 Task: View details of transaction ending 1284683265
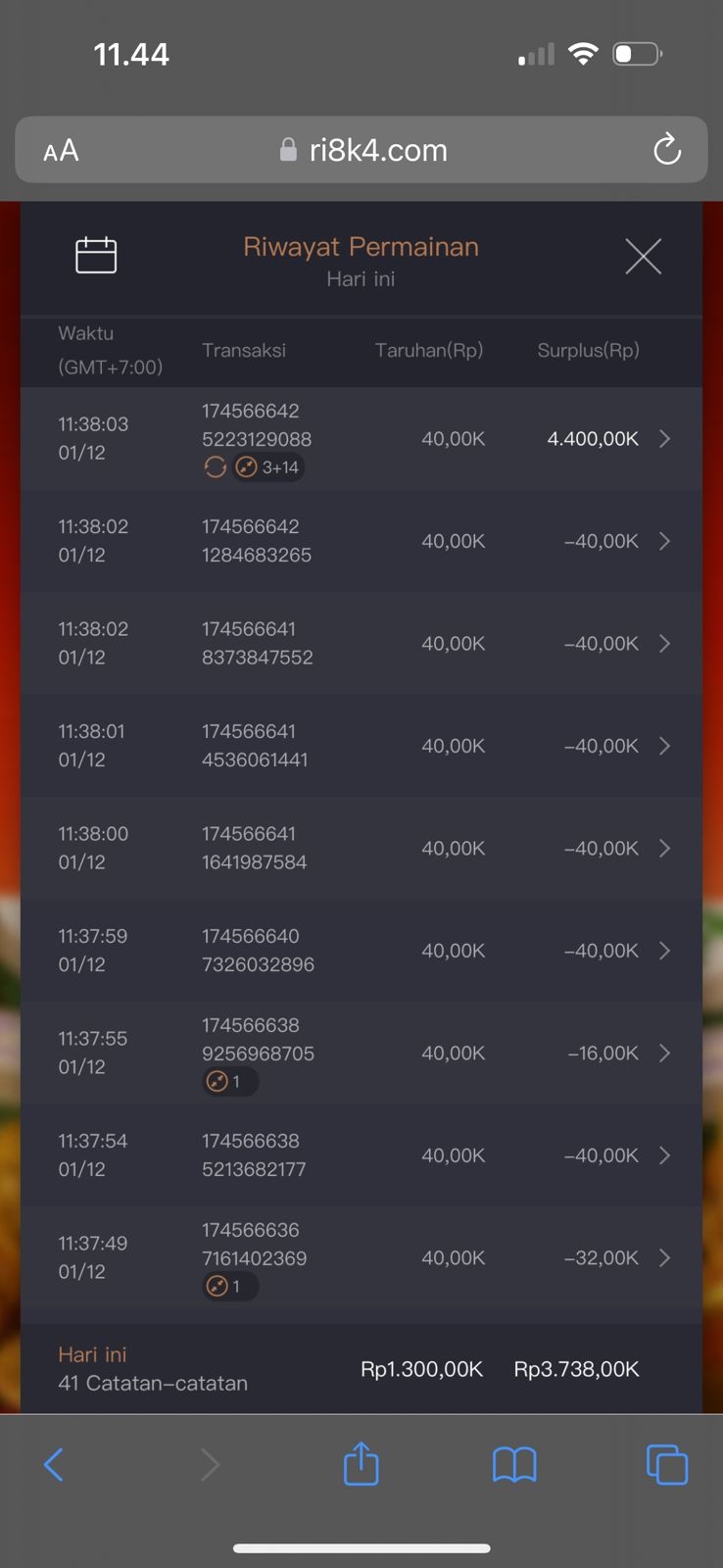pyautogui.click(x=663, y=541)
